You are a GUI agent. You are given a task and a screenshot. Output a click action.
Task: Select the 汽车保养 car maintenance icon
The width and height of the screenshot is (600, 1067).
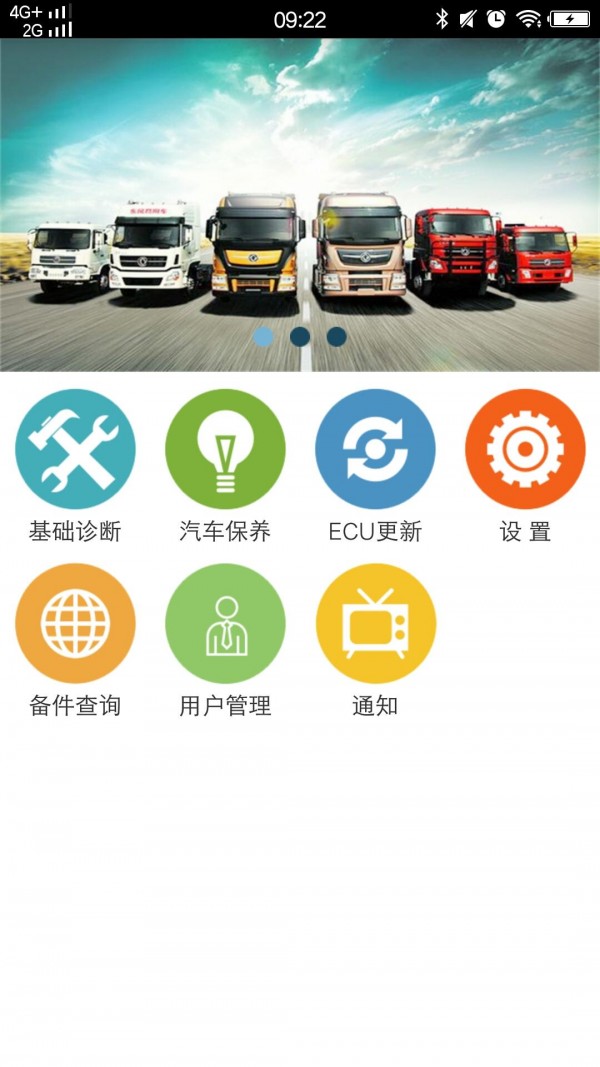pyautogui.click(x=225, y=449)
